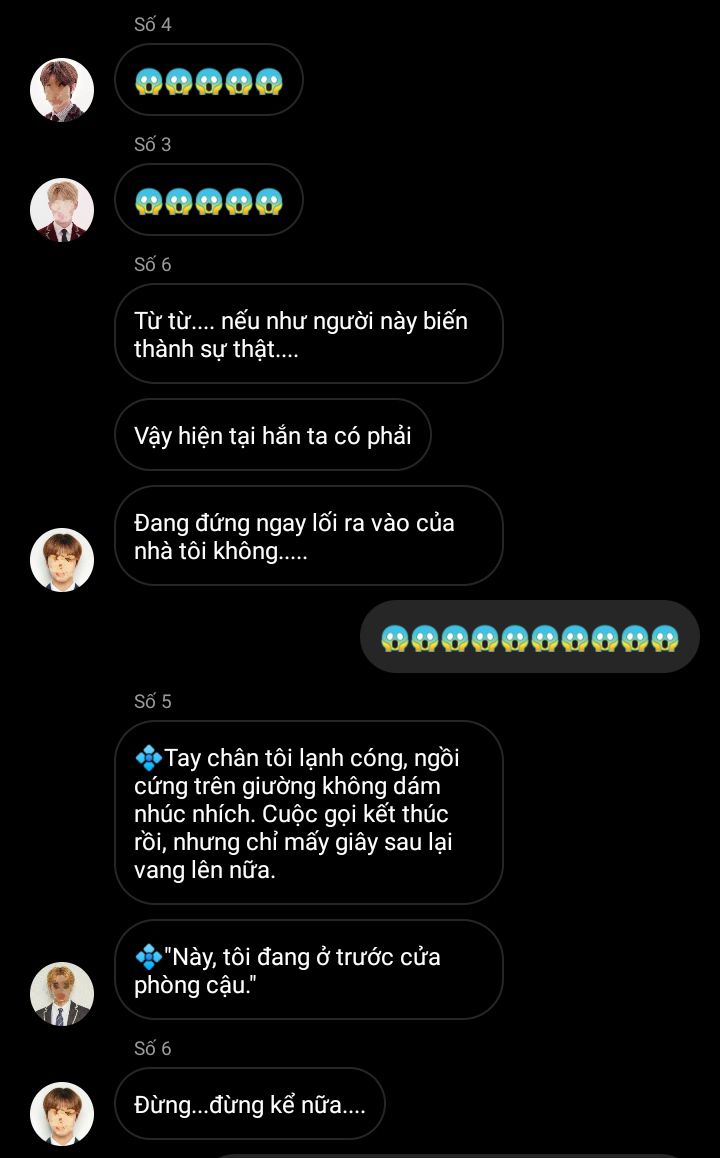Tap avatar beside "Đừng...đừng kể nữa" message
Viewport: 720px width, 1158px height.
(62, 1114)
